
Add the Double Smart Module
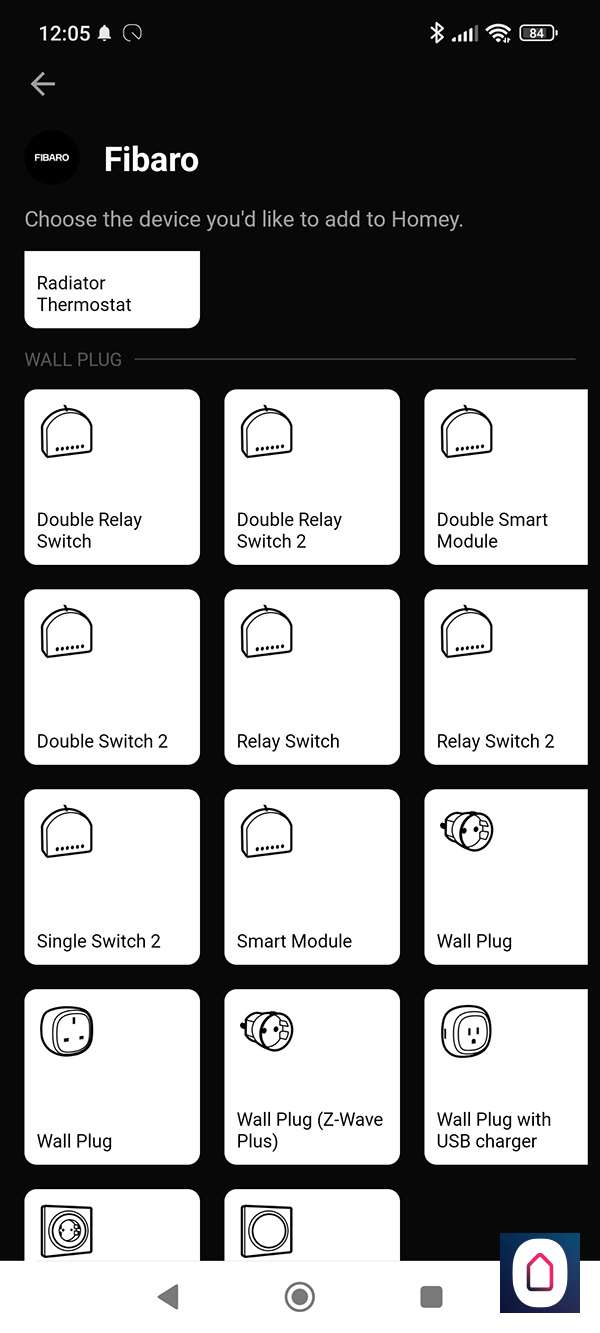(x=506, y=477)
